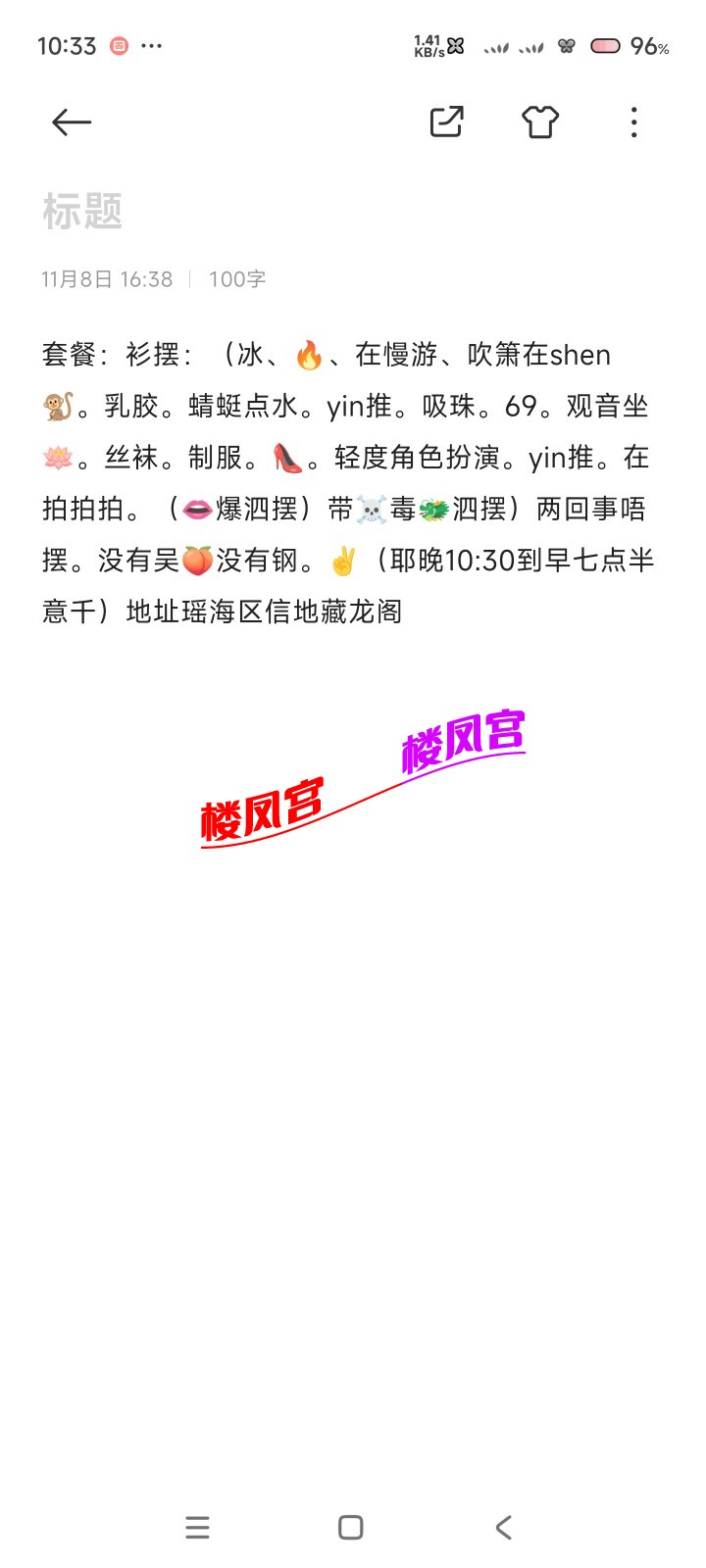
Task: Tap the system home button
Action: pos(350,1527)
